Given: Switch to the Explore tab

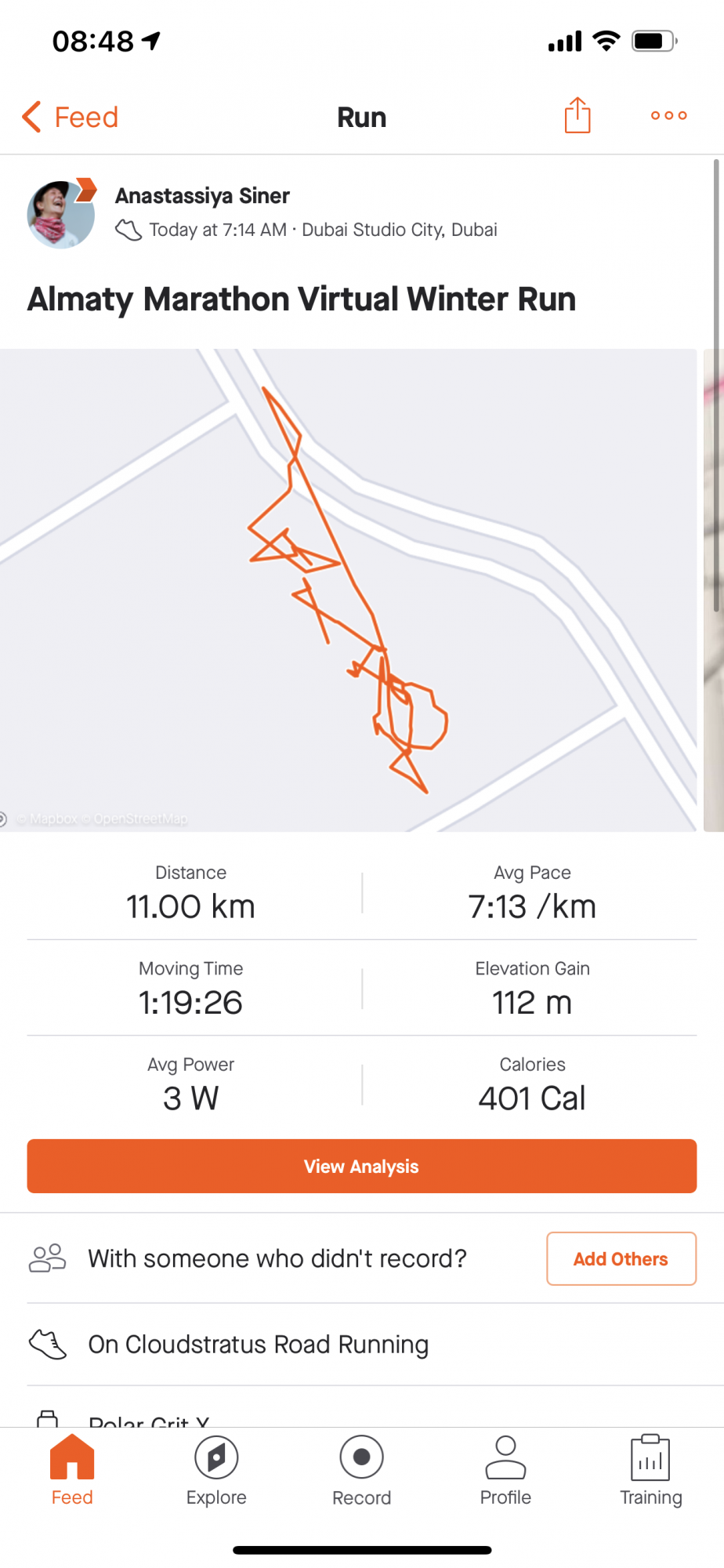Looking at the screenshot, I should pos(216,1472).
